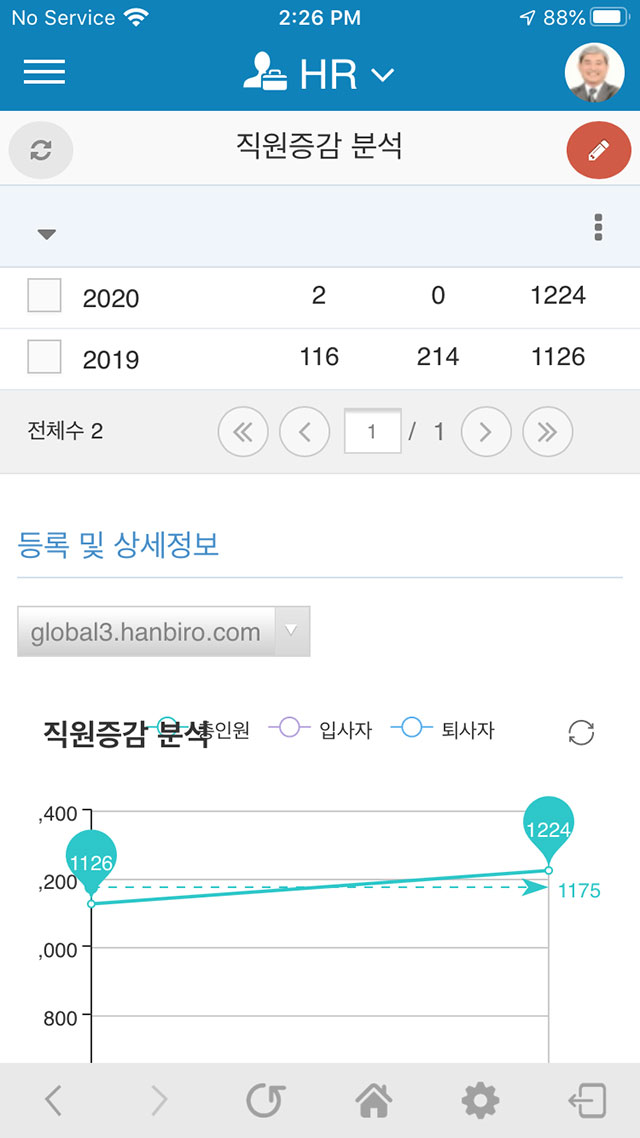The width and height of the screenshot is (640, 1138).
Task: Check the box for the 2019 row
Action: pyautogui.click(x=44, y=356)
